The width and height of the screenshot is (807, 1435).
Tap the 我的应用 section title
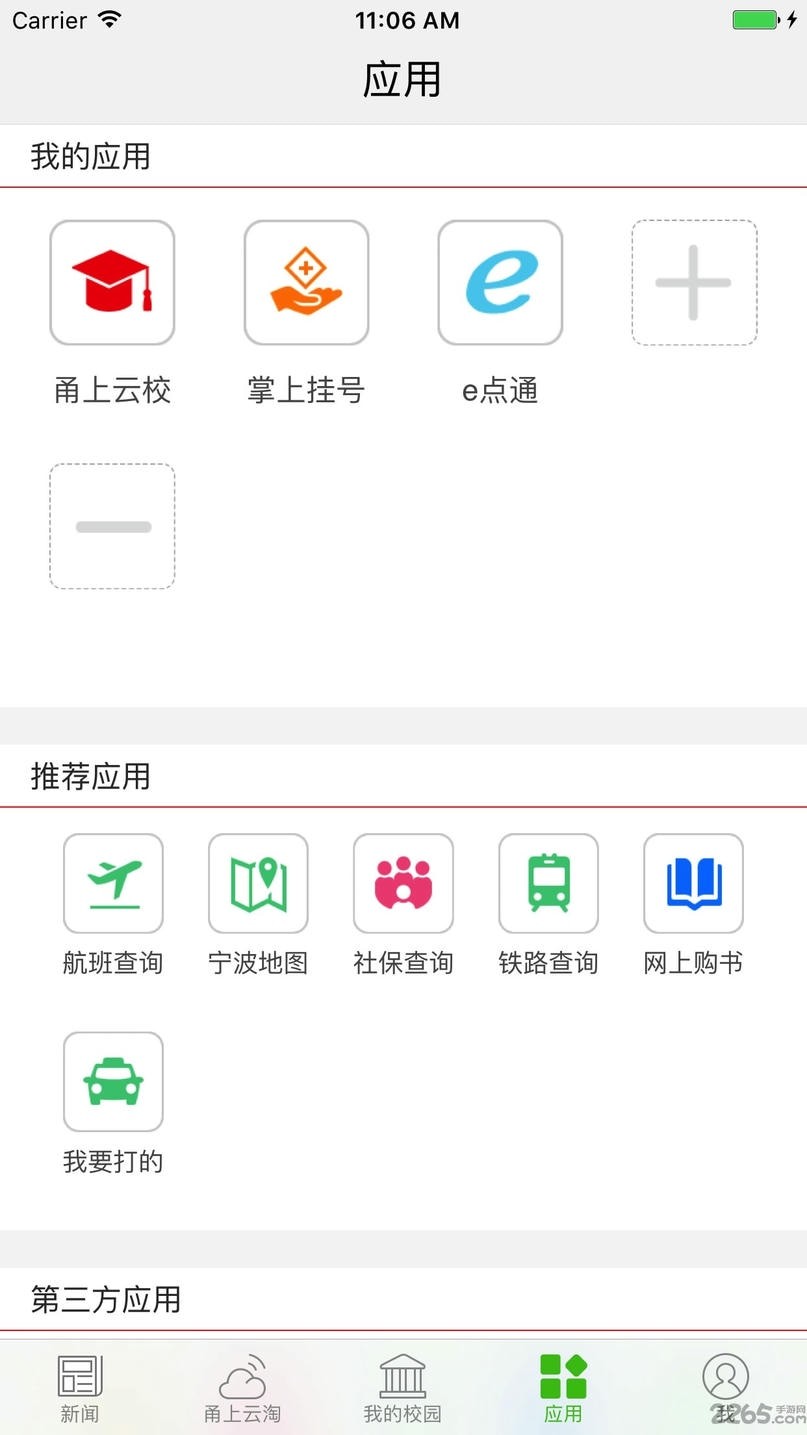point(89,156)
